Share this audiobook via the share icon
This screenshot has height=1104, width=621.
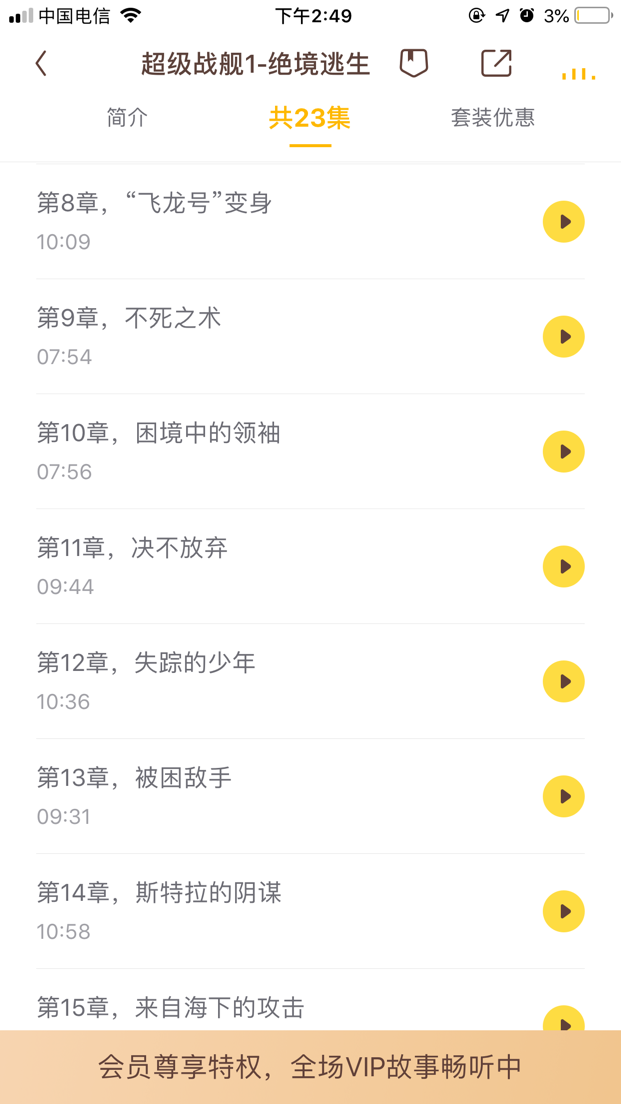point(496,63)
